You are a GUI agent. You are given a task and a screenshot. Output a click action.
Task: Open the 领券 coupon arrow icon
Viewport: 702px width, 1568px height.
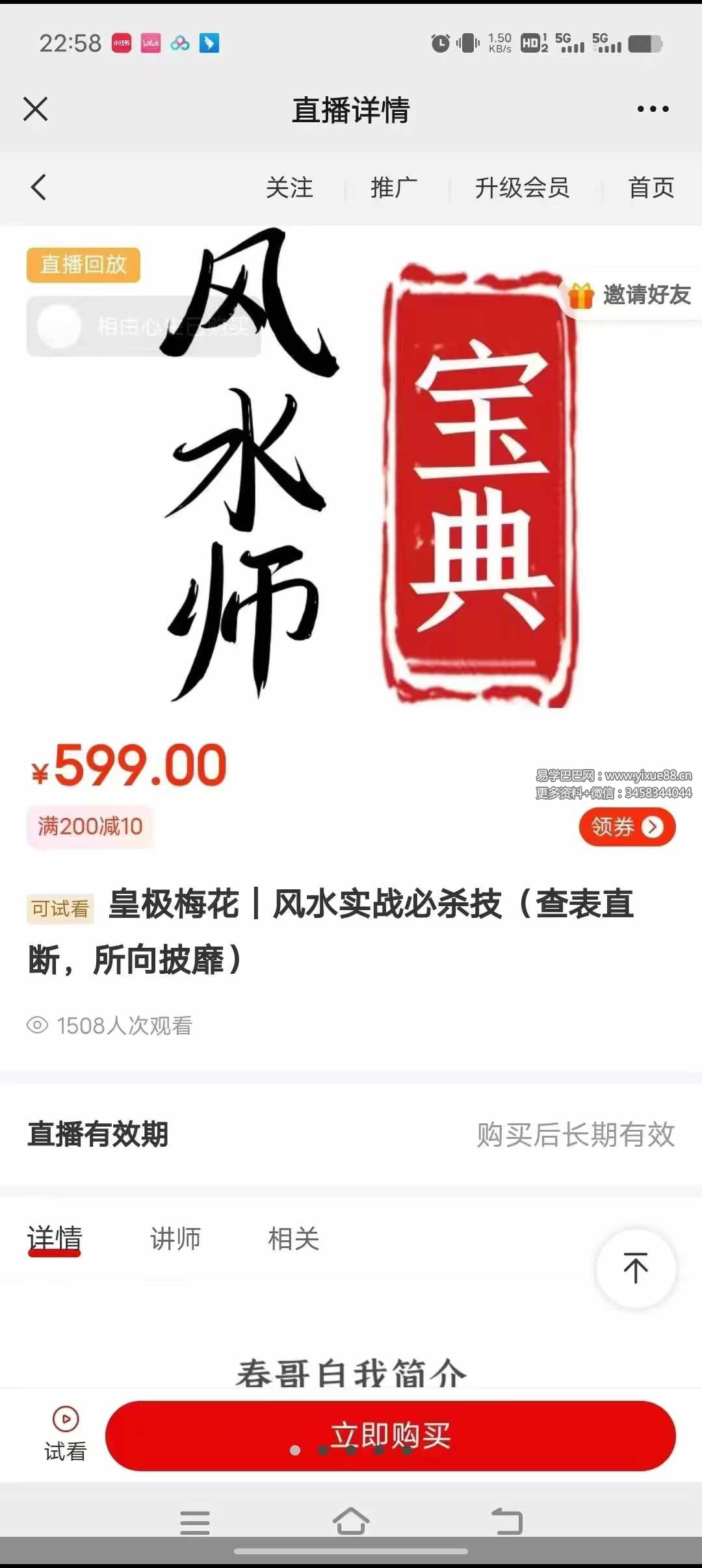tap(652, 827)
